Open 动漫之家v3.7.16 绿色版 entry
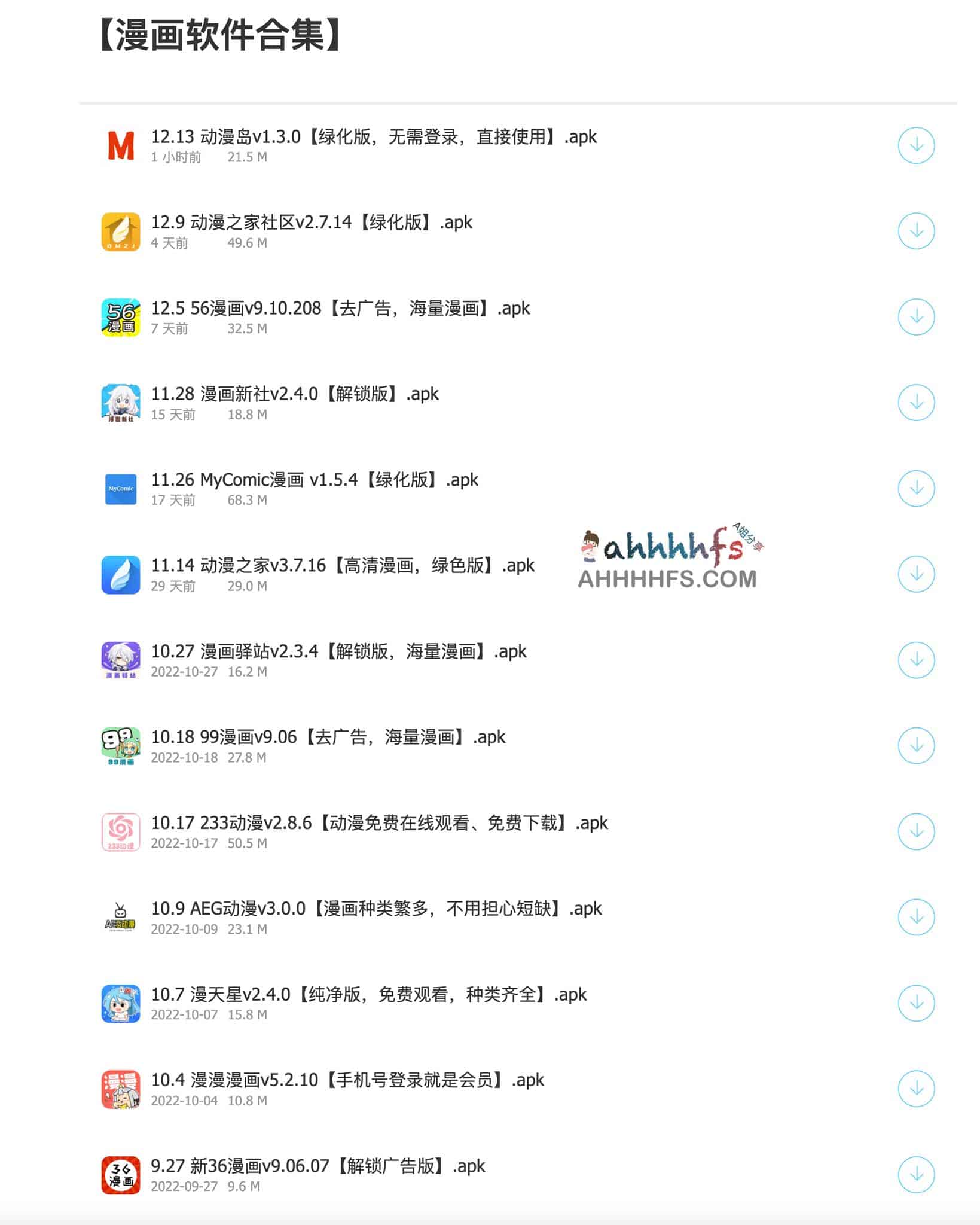This screenshot has width=980, height=1225. [x=342, y=566]
